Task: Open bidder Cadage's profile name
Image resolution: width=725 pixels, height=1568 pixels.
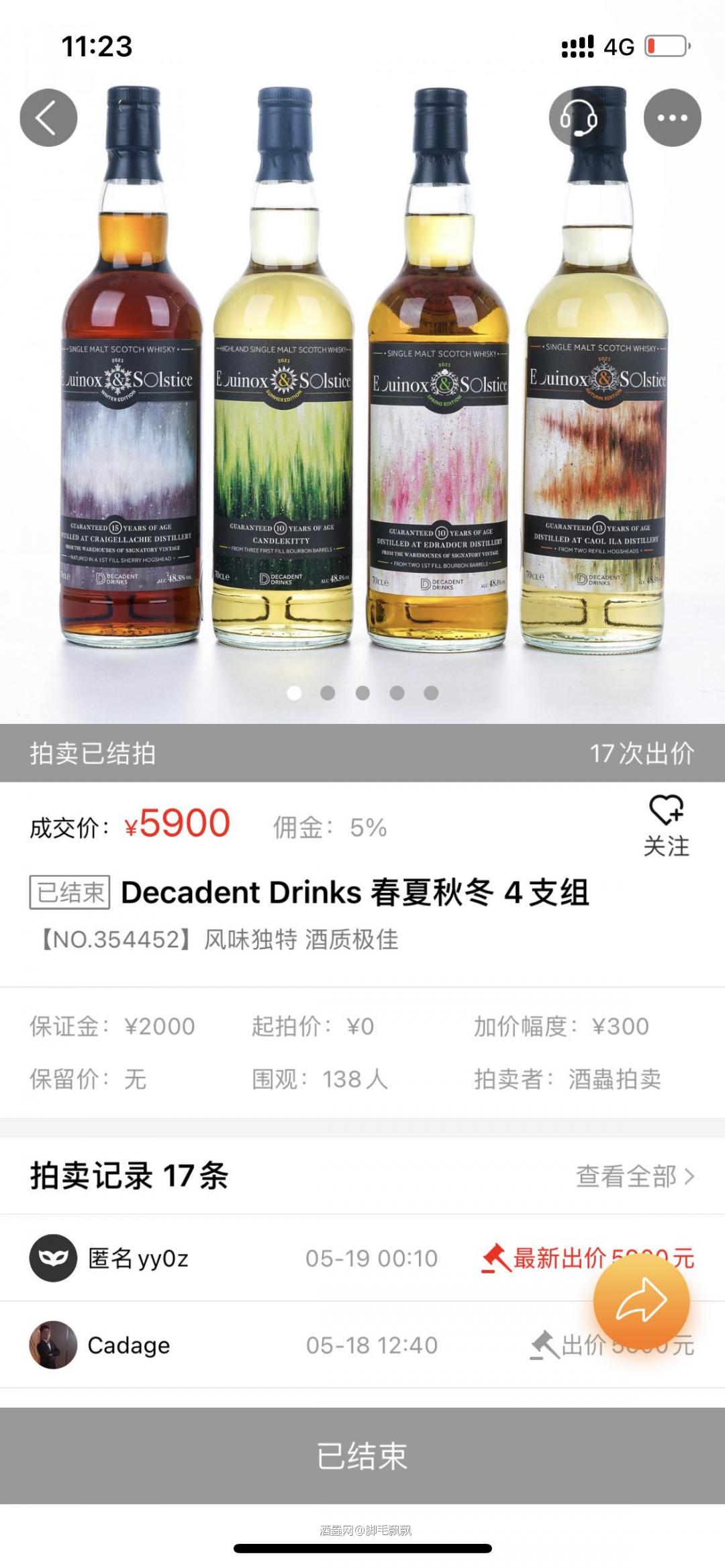Action: [x=129, y=1344]
